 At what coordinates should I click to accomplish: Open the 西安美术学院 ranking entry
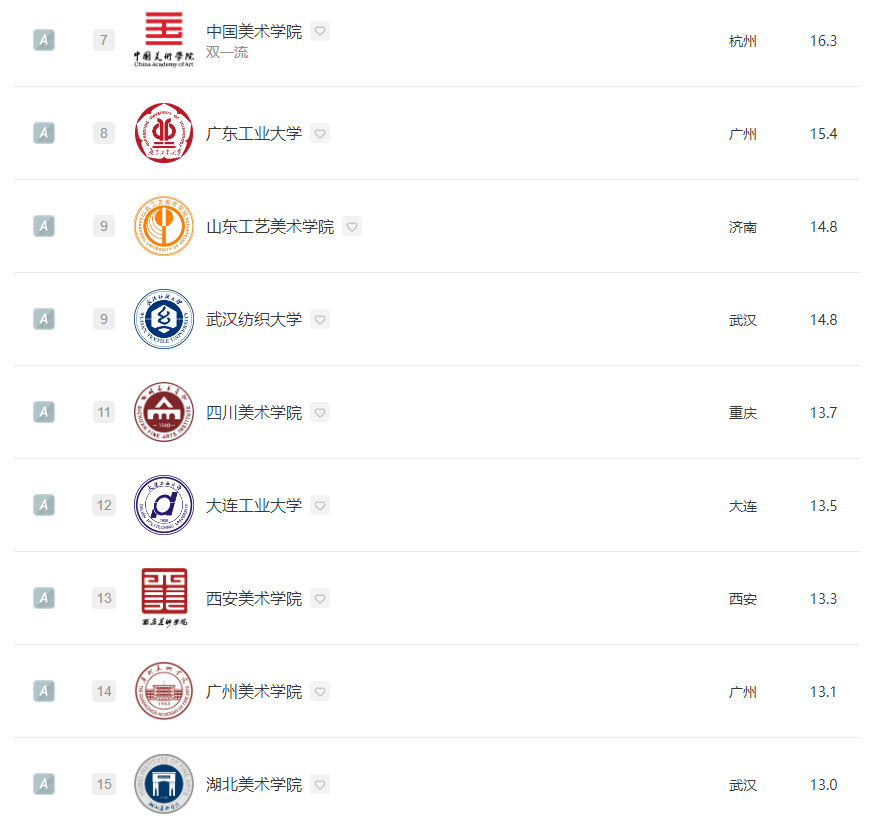click(254, 599)
